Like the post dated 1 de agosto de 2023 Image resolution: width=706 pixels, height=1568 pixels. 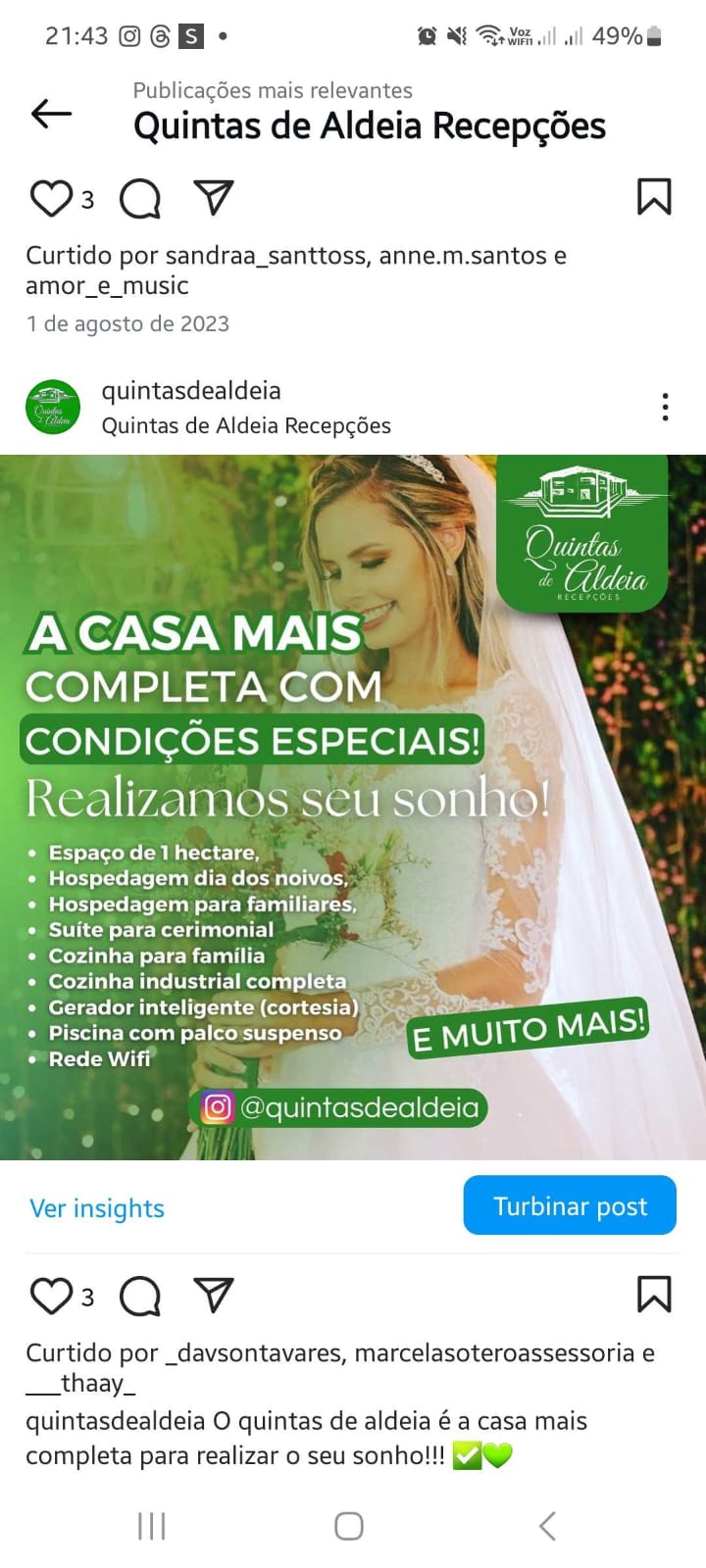(x=49, y=198)
